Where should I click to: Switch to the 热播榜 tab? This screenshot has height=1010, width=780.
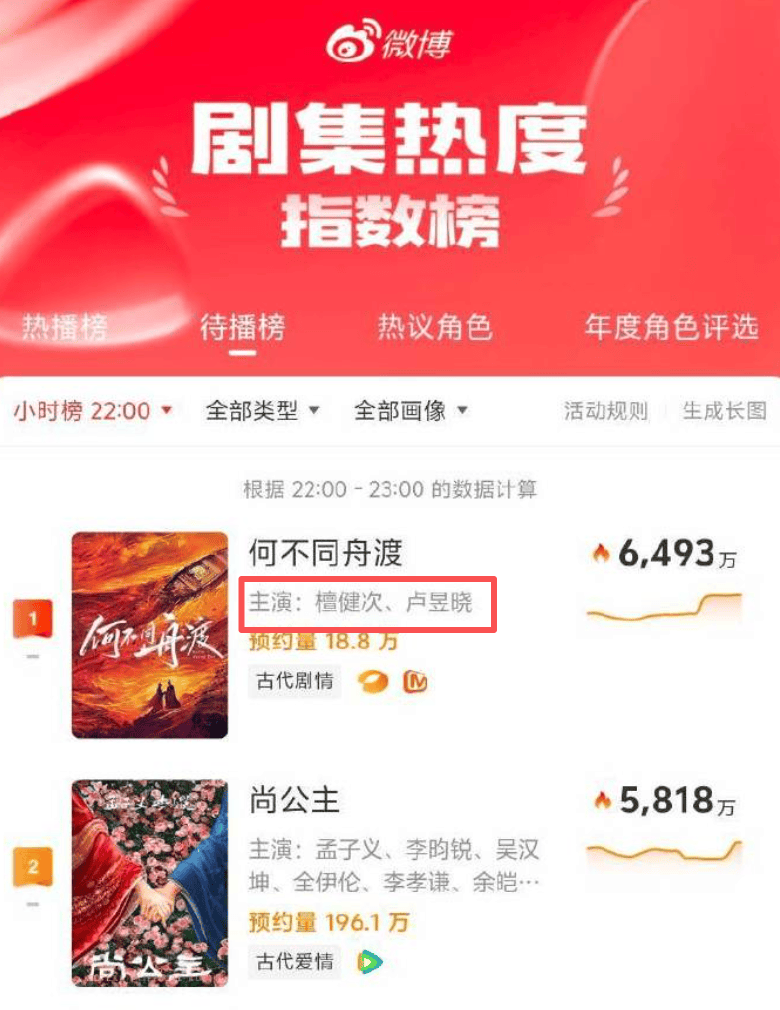click(64, 328)
